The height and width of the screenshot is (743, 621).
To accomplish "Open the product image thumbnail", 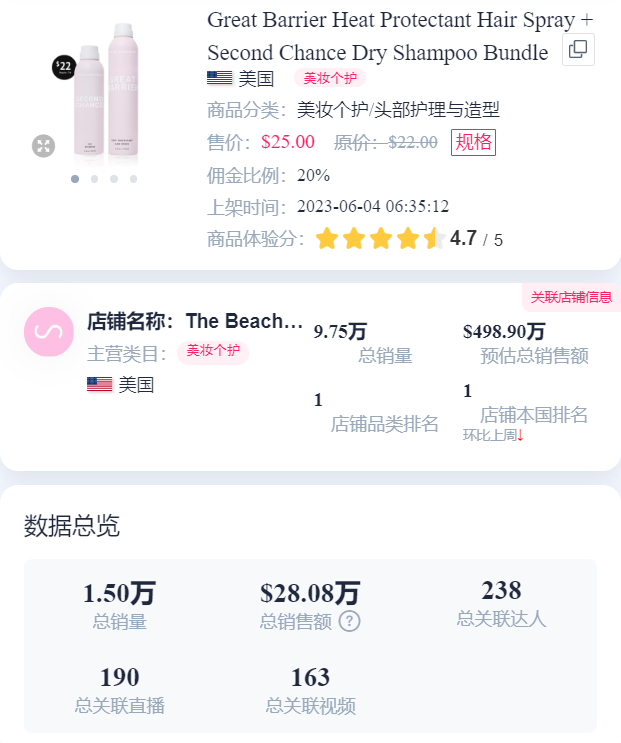I will point(106,90).
